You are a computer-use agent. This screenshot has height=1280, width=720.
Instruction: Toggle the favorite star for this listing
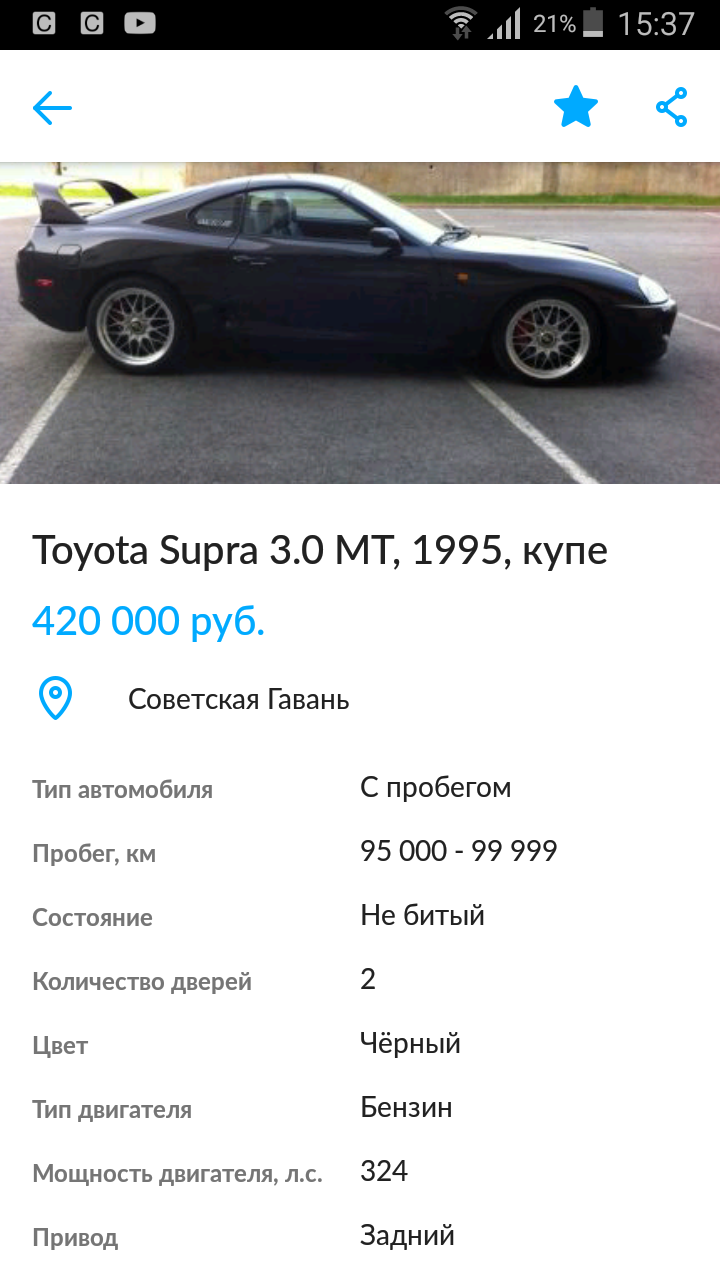coord(576,107)
